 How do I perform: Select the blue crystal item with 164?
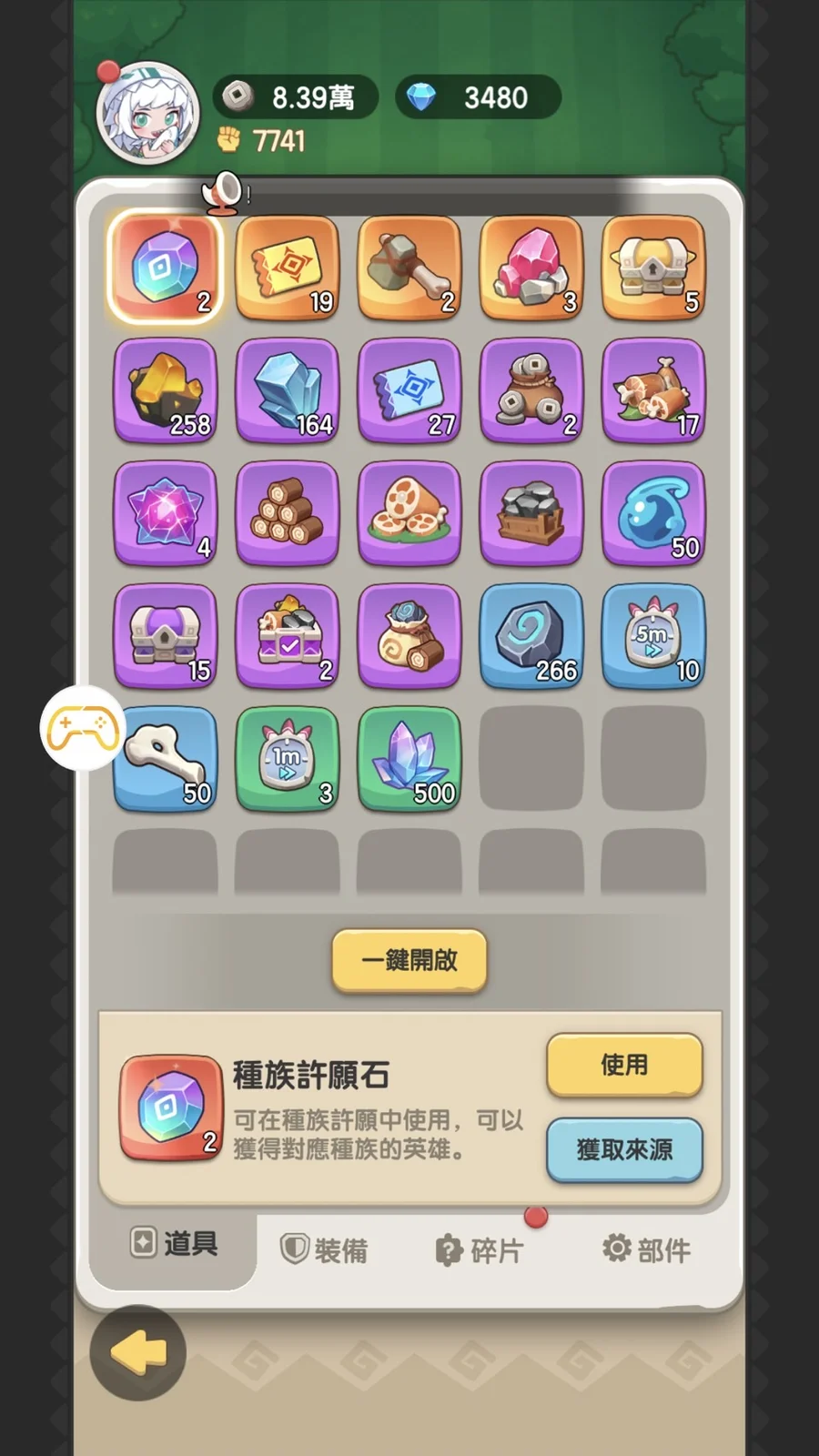(288, 391)
